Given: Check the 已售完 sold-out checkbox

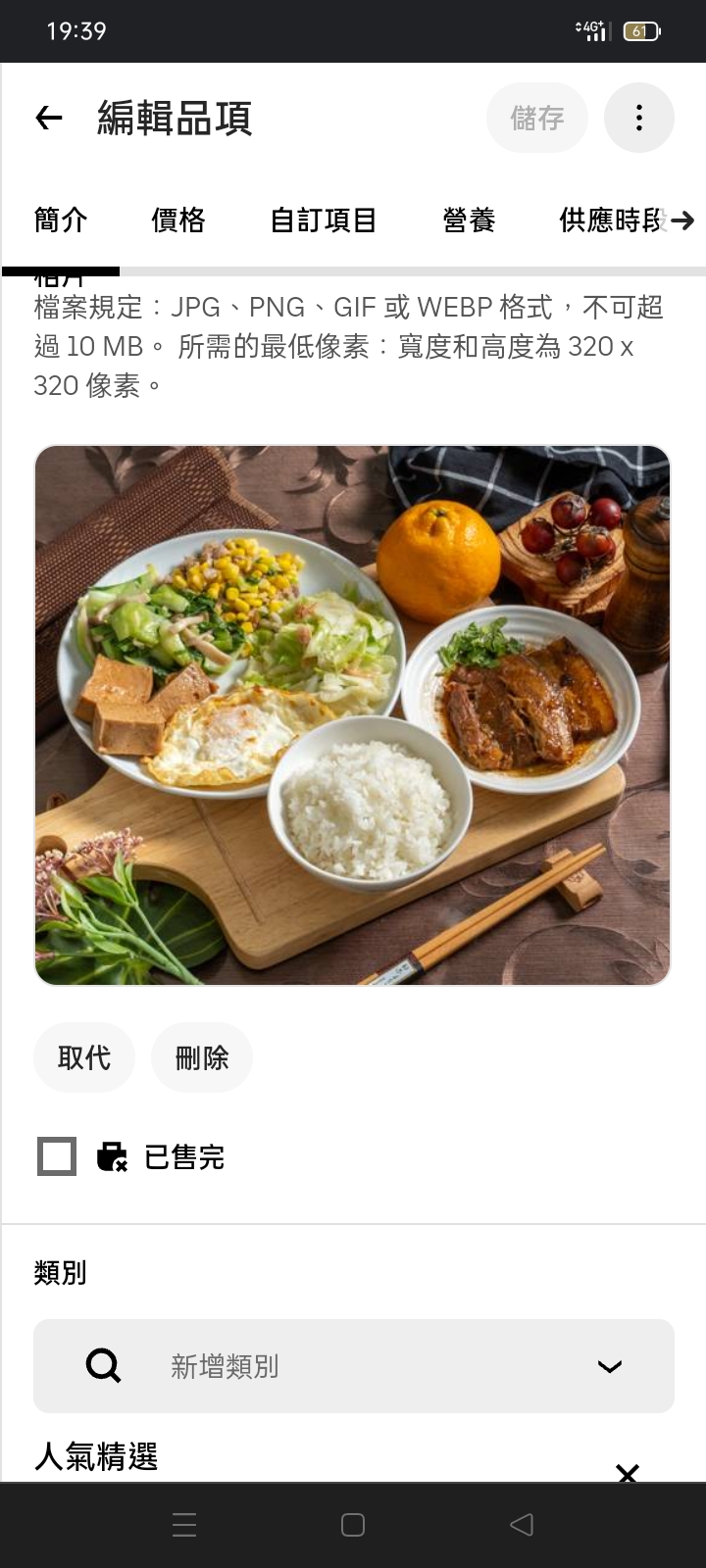Looking at the screenshot, I should coord(57,1156).
